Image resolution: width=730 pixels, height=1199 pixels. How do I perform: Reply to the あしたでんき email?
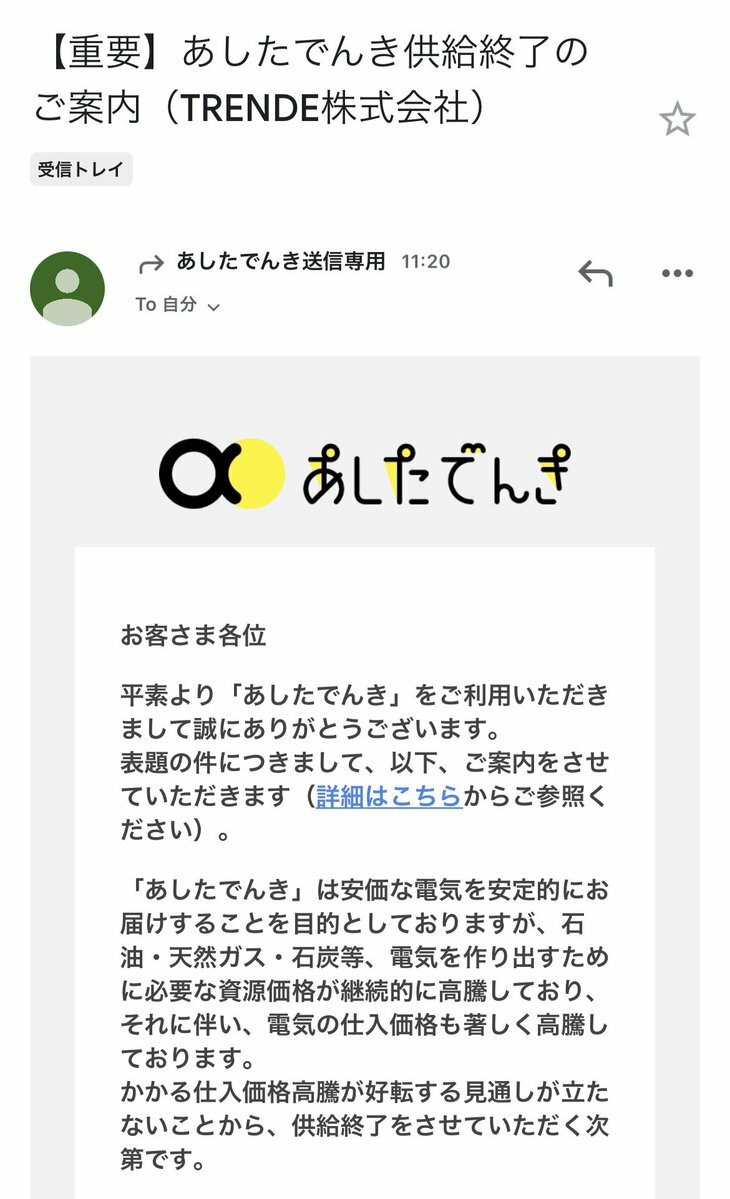point(595,272)
